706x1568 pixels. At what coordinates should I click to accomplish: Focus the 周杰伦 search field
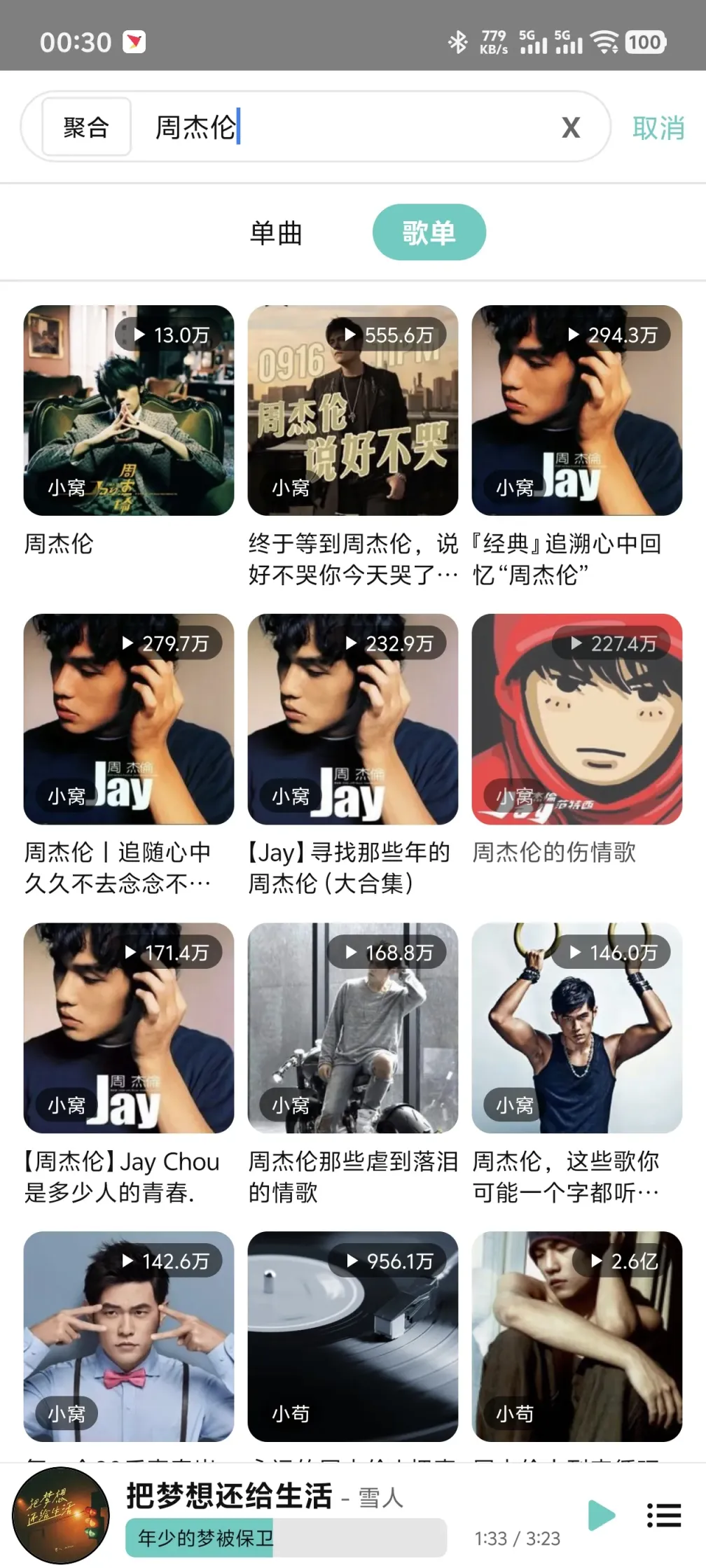pyautogui.click(x=350, y=128)
